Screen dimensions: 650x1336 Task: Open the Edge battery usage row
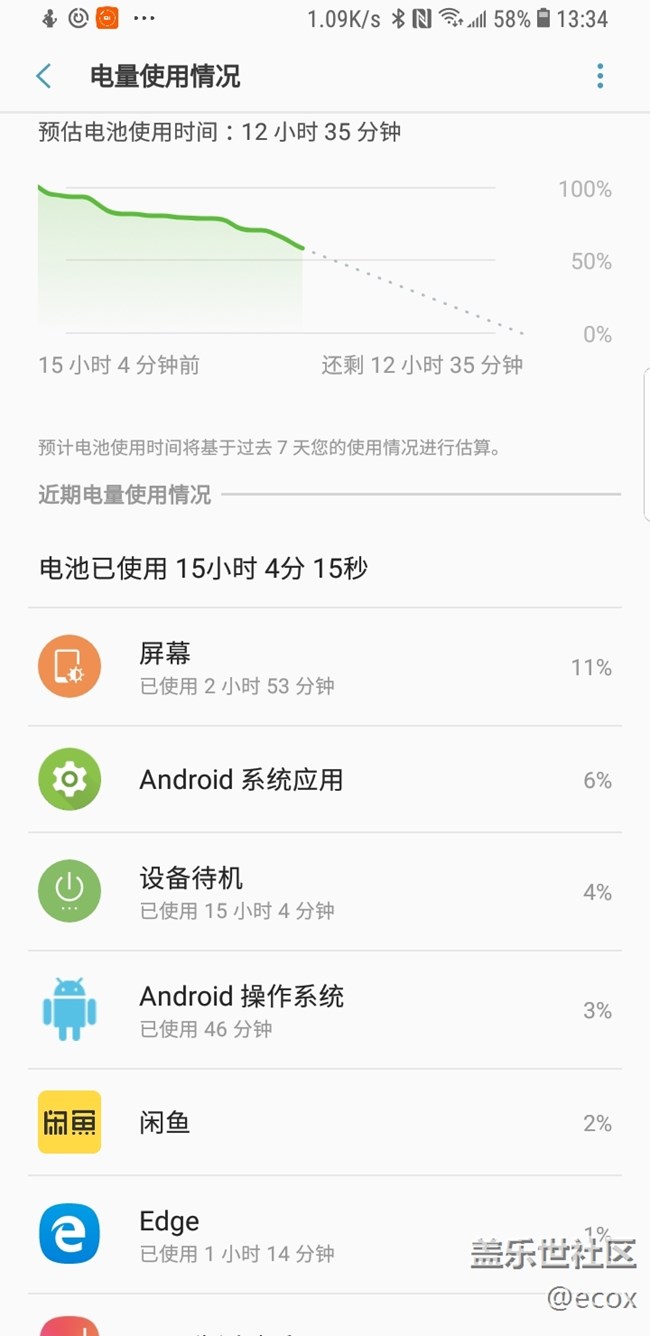pos(325,1234)
